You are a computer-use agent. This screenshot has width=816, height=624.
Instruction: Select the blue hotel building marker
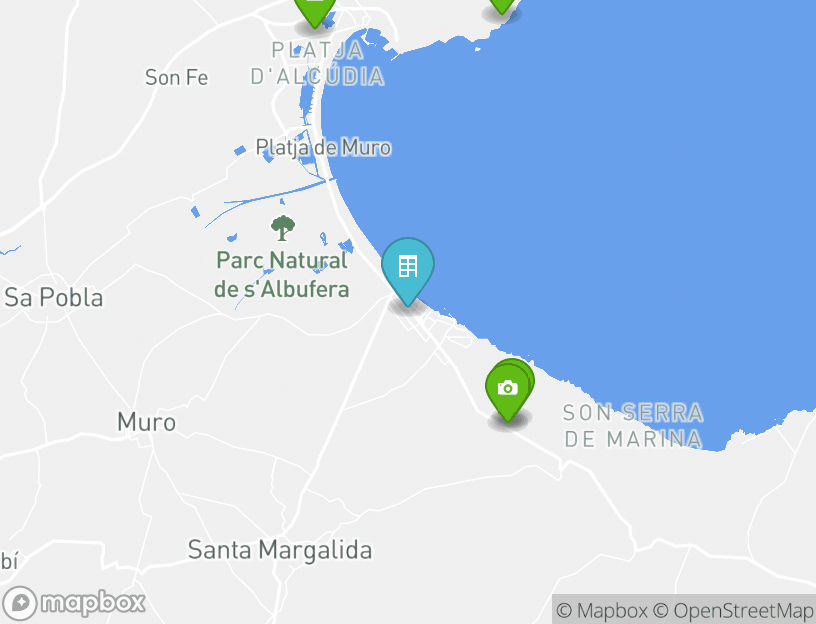point(408,268)
